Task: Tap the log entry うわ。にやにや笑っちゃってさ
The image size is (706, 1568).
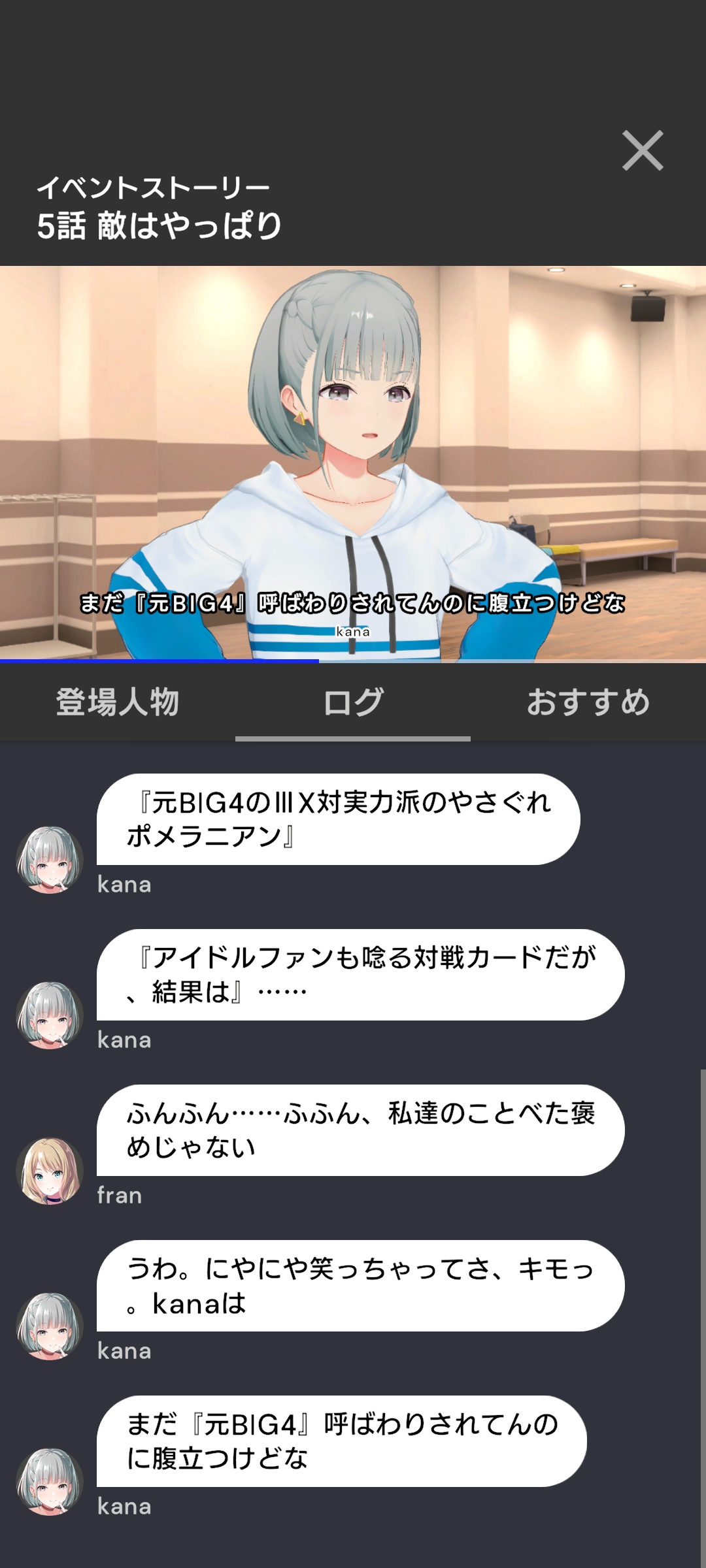Action: (x=360, y=1286)
